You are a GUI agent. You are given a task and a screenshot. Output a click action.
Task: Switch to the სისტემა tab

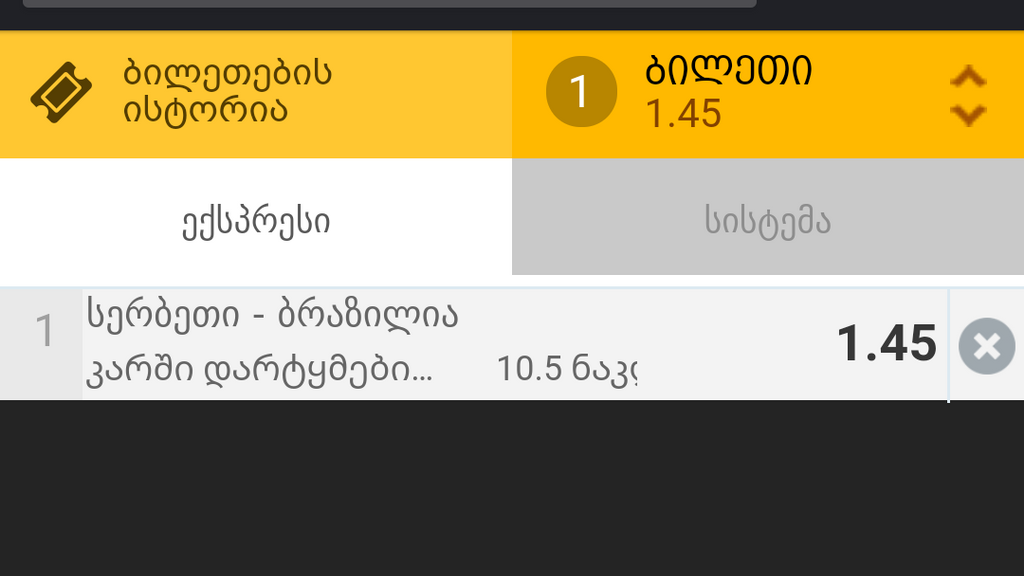pos(767,221)
